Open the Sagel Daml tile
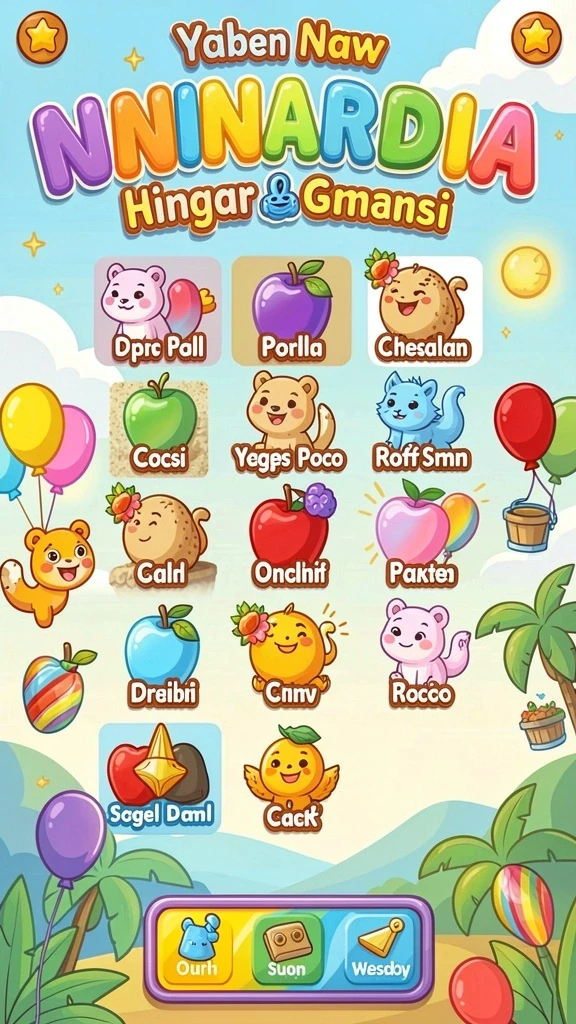Image resolution: width=576 pixels, height=1024 pixels. point(160,778)
